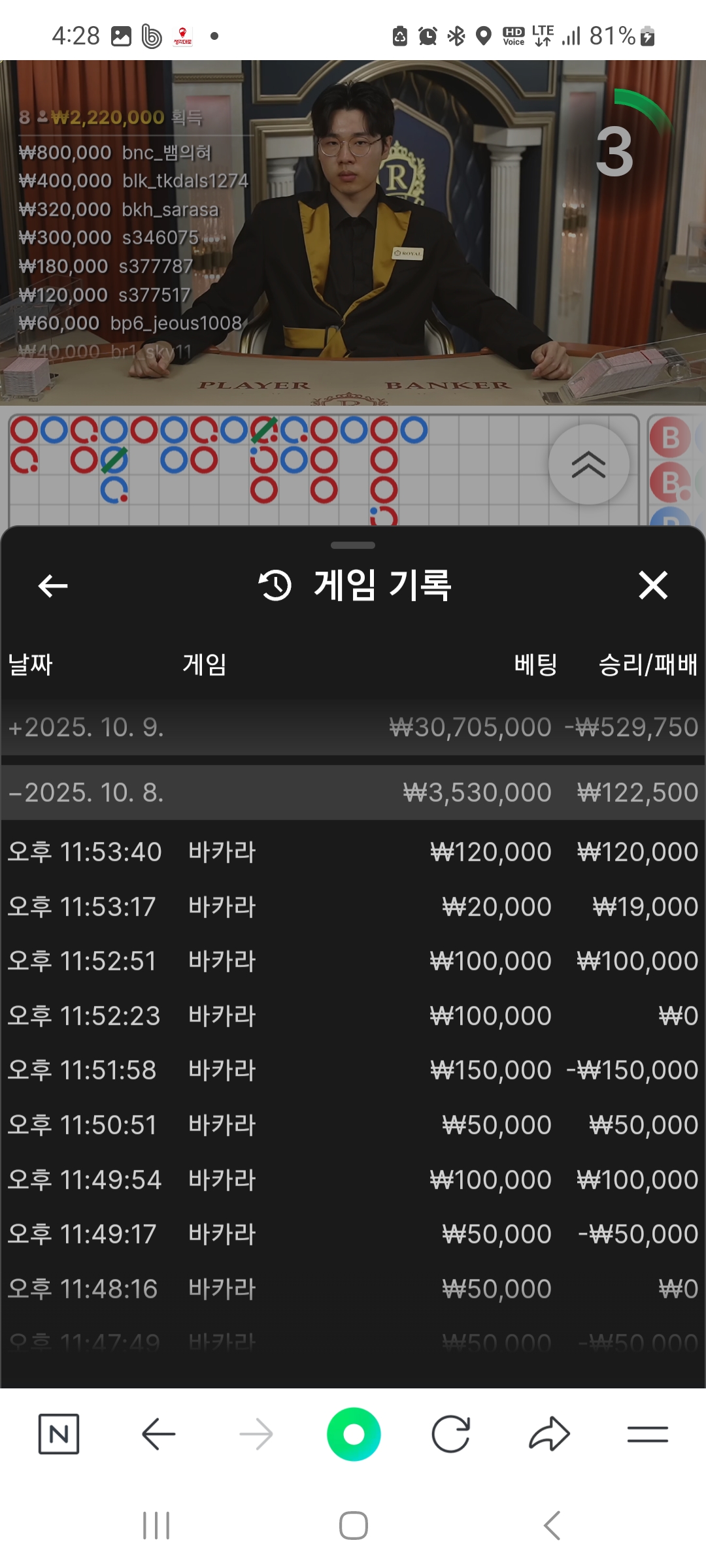Open the 오후 11:52:23 바카라 record

pyautogui.click(x=353, y=1016)
